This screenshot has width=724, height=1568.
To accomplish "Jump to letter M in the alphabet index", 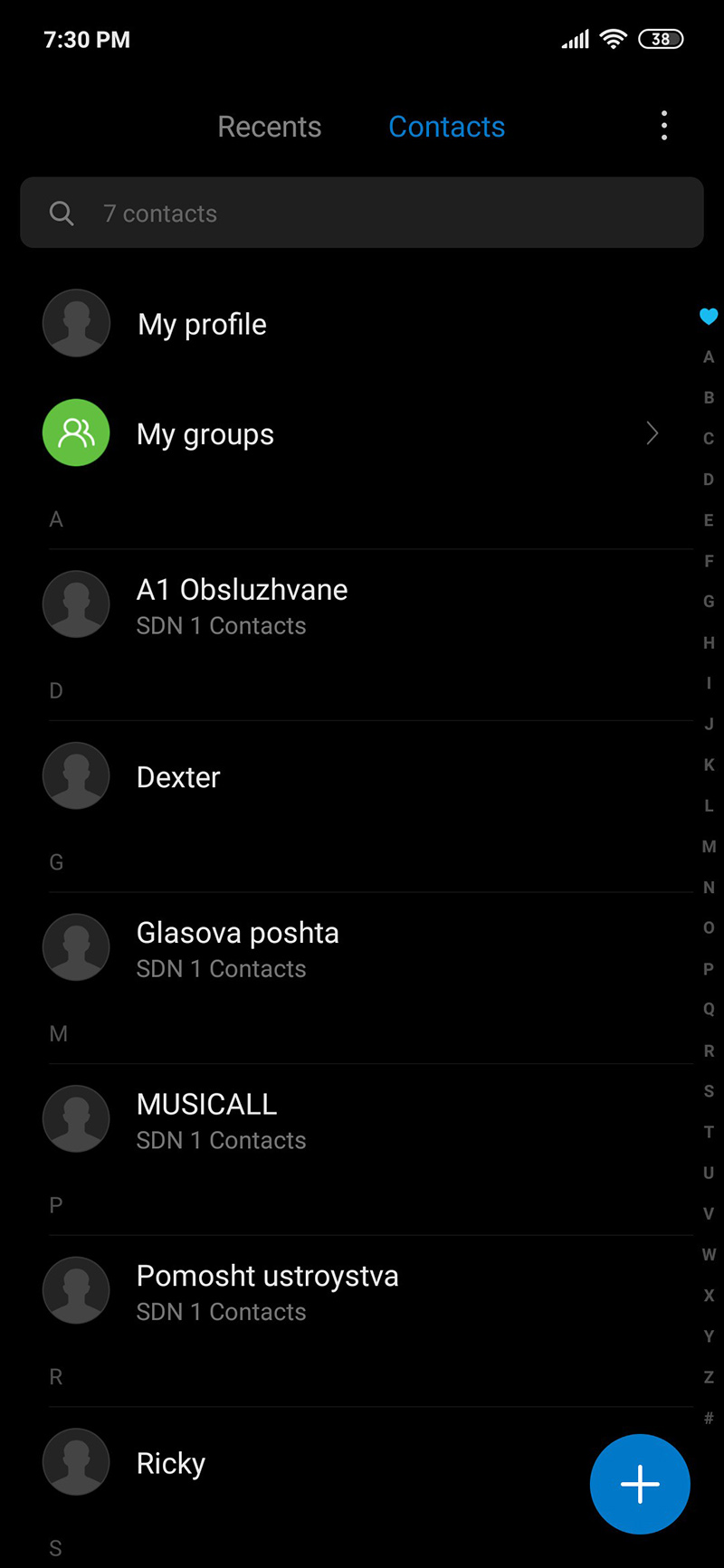I will 709,847.
